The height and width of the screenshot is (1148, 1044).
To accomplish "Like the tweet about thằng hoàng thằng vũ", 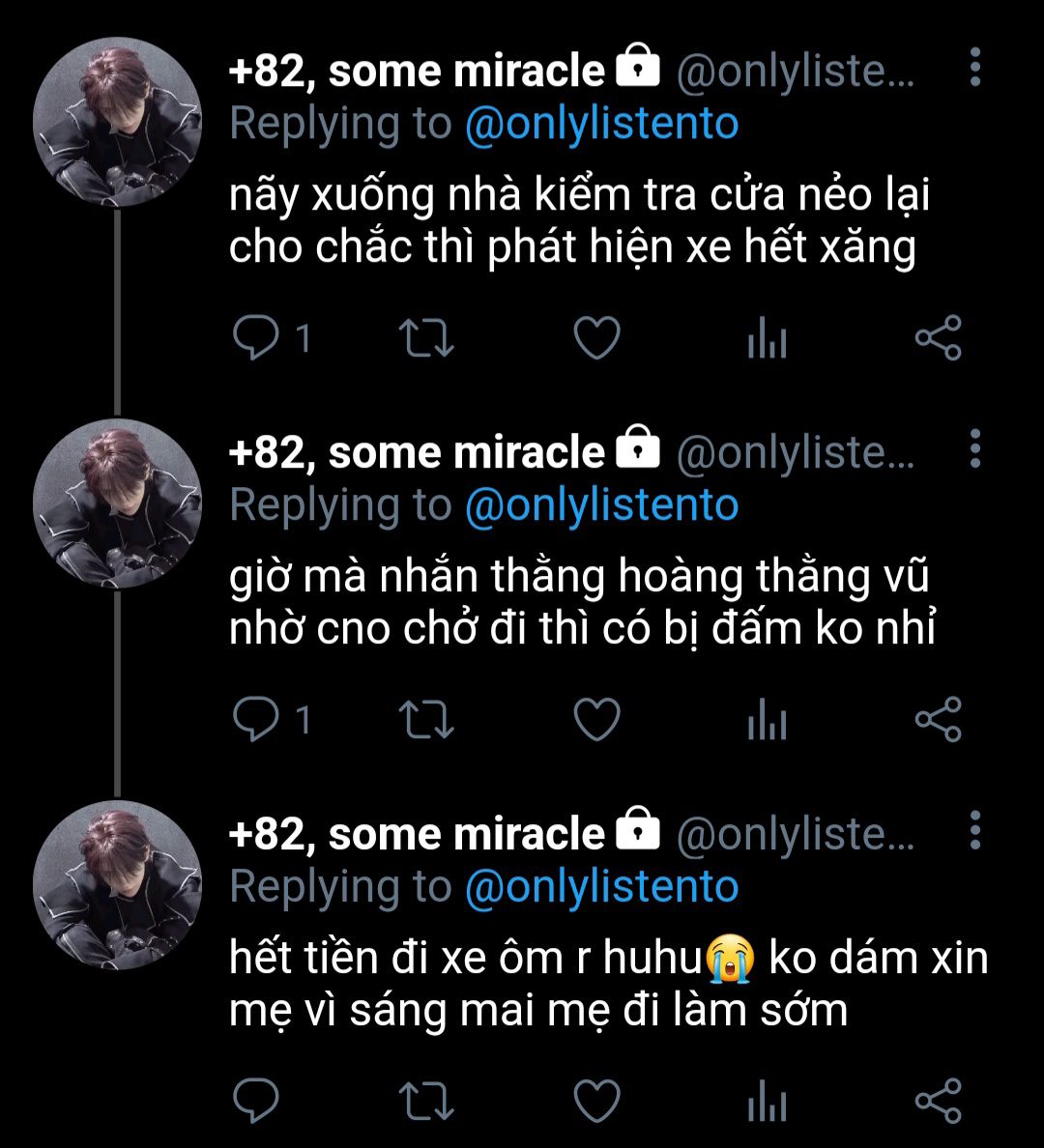I will [x=596, y=720].
